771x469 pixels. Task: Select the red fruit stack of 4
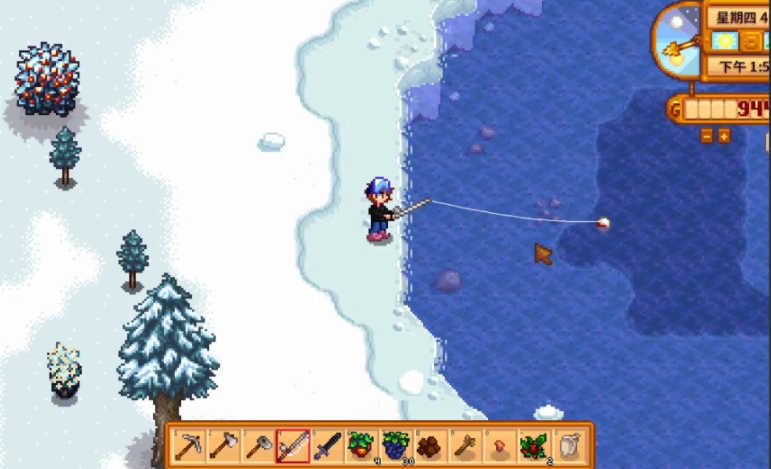pos(361,444)
